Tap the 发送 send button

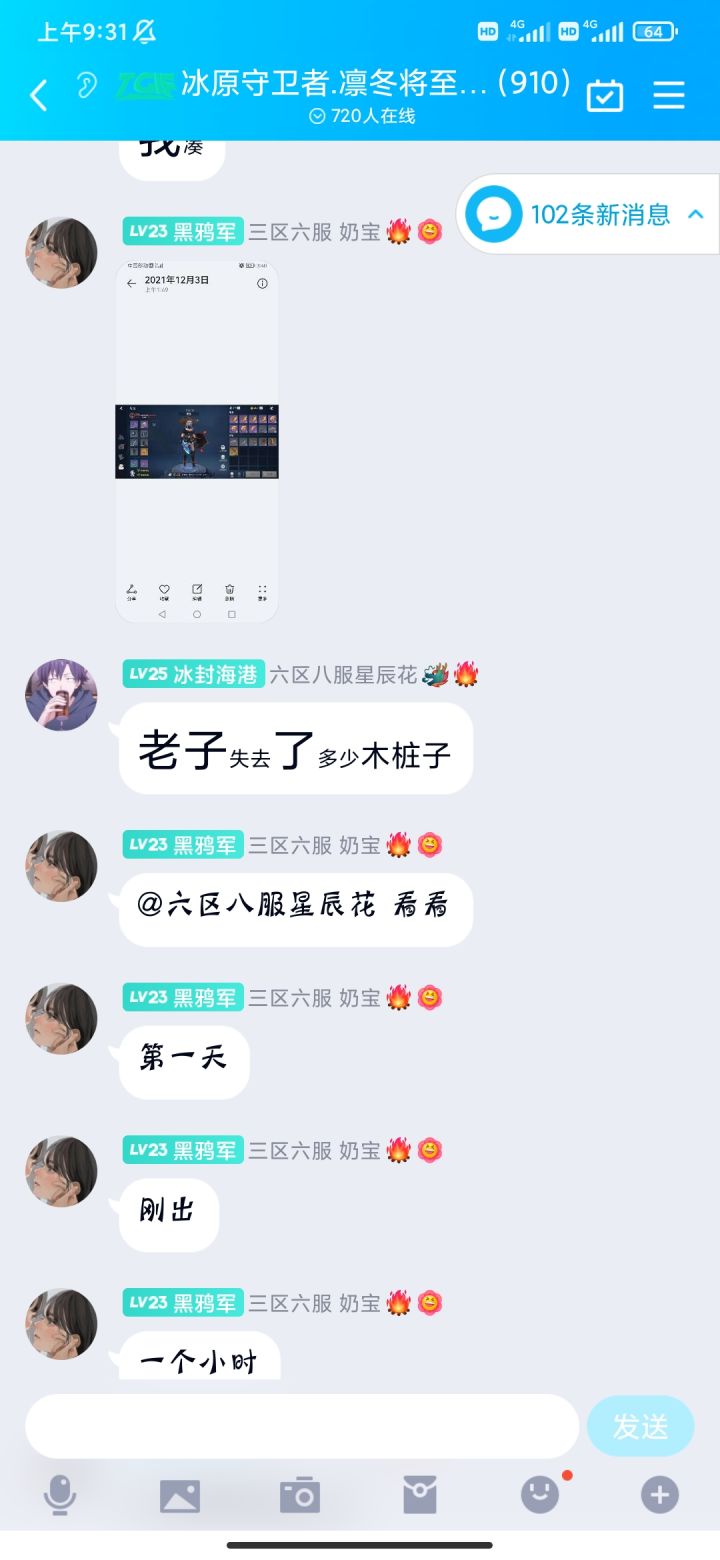640,1426
